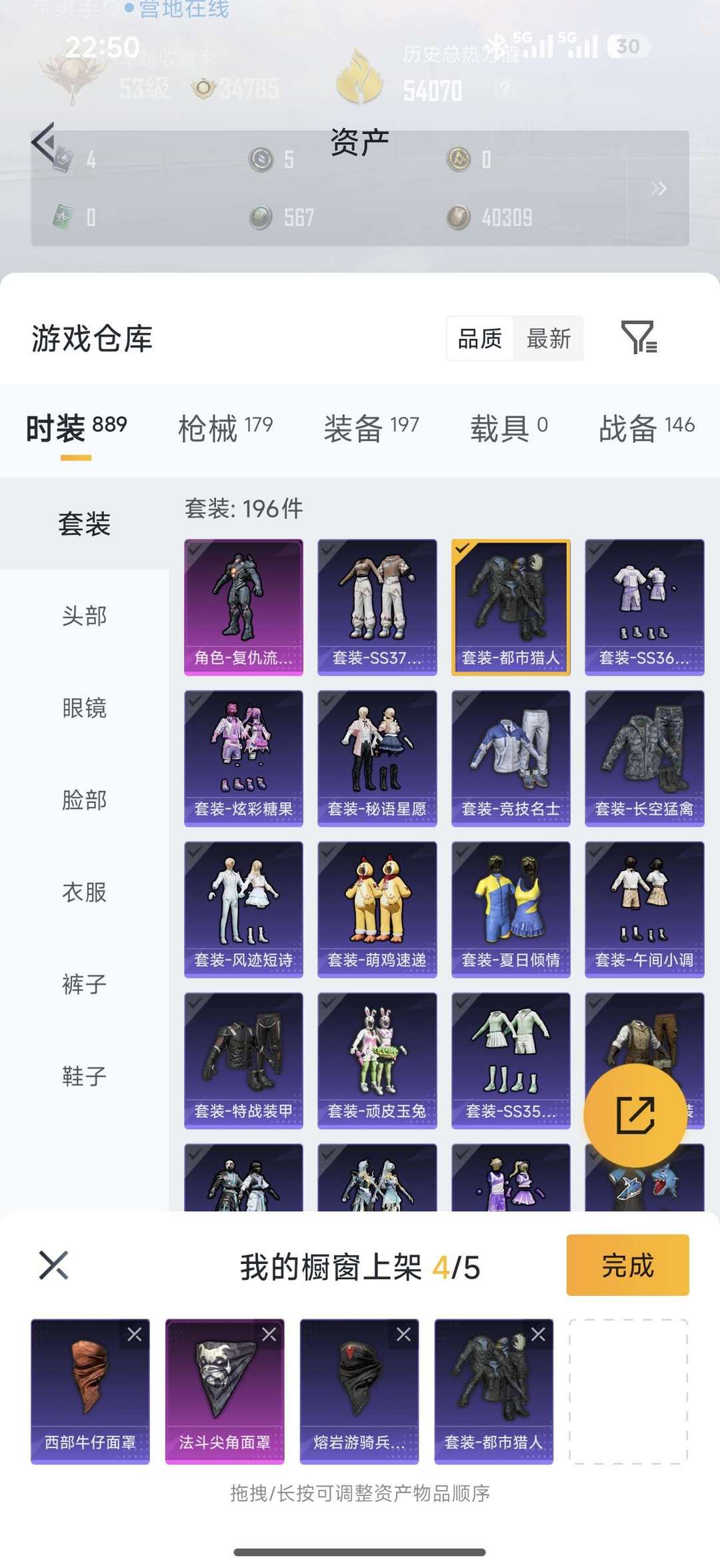Sort items by 最新
The height and width of the screenshot is (1568, 720).
pos(548,339)
